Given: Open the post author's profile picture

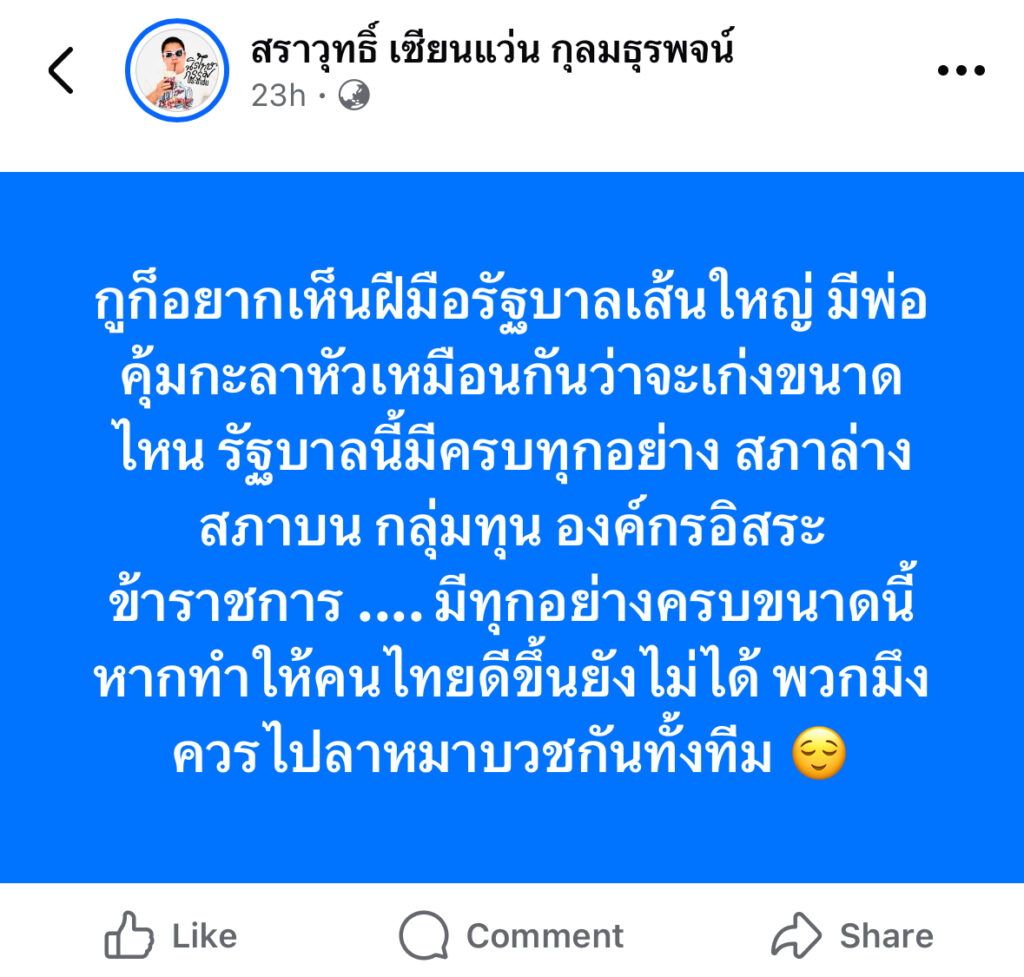Looking at the screenshot, I should [x=177, y=71].
